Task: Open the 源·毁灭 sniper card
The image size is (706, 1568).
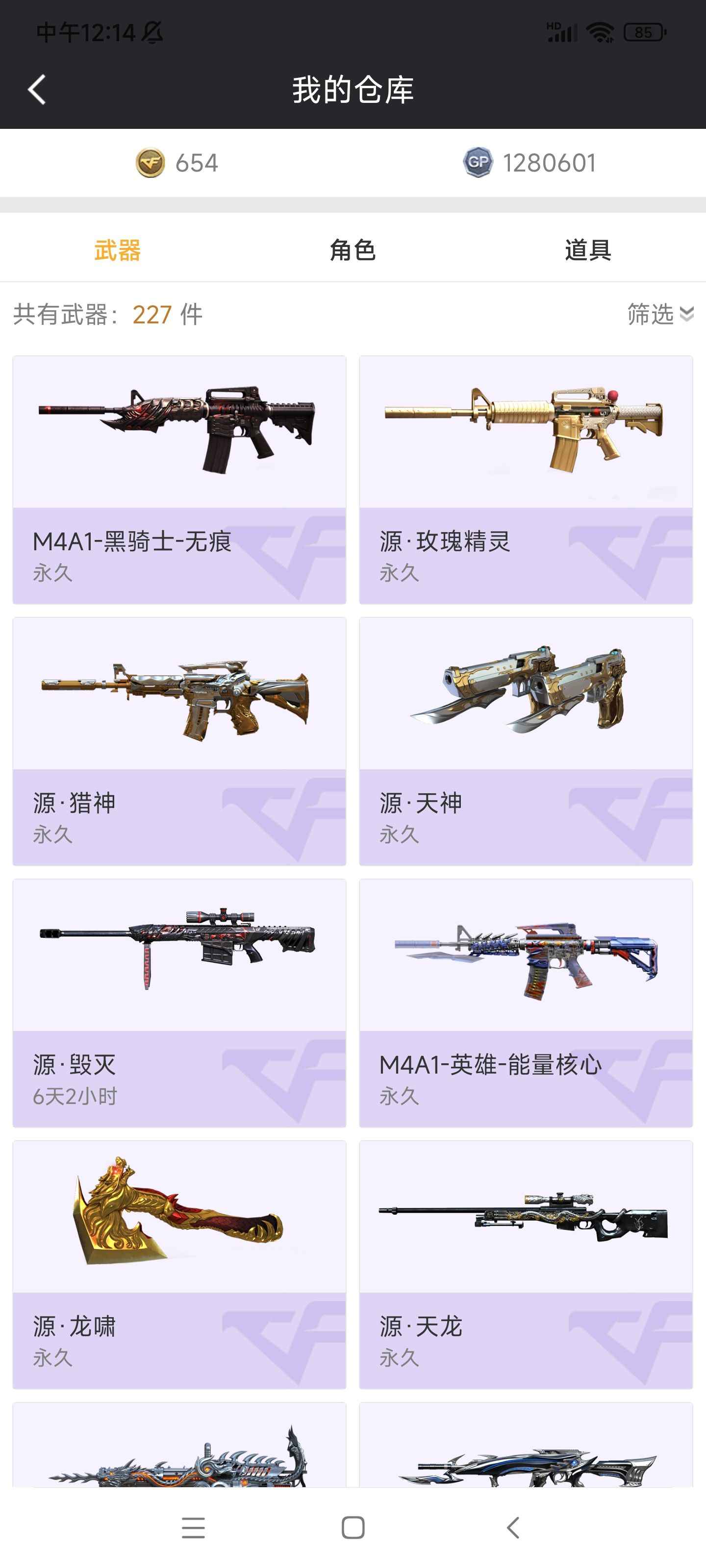Action: (x=179, y=1003)
